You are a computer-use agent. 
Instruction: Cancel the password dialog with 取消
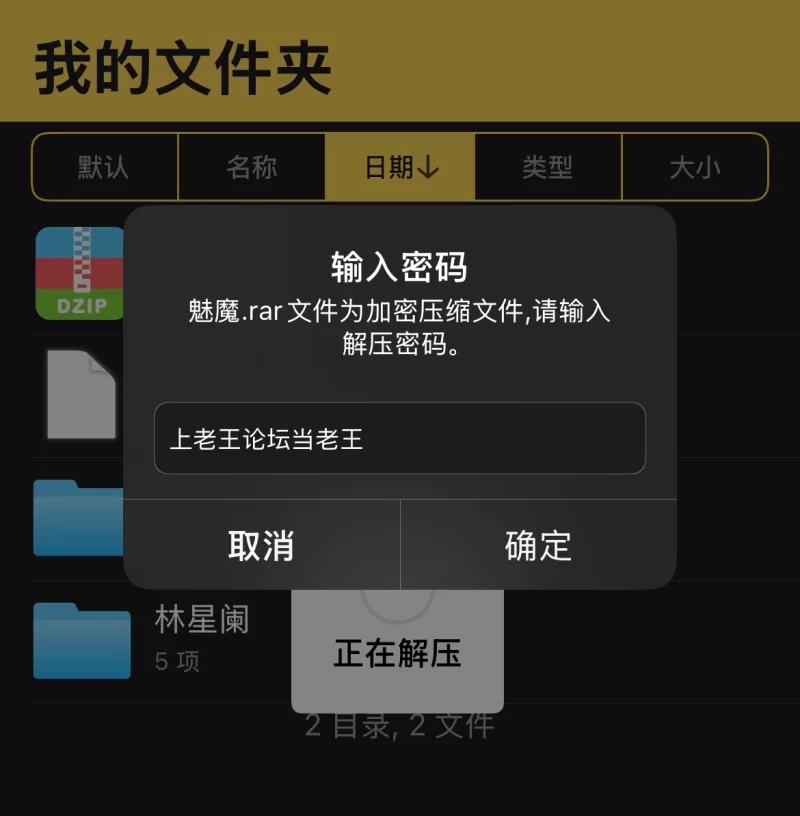click(x=261, y=545)
